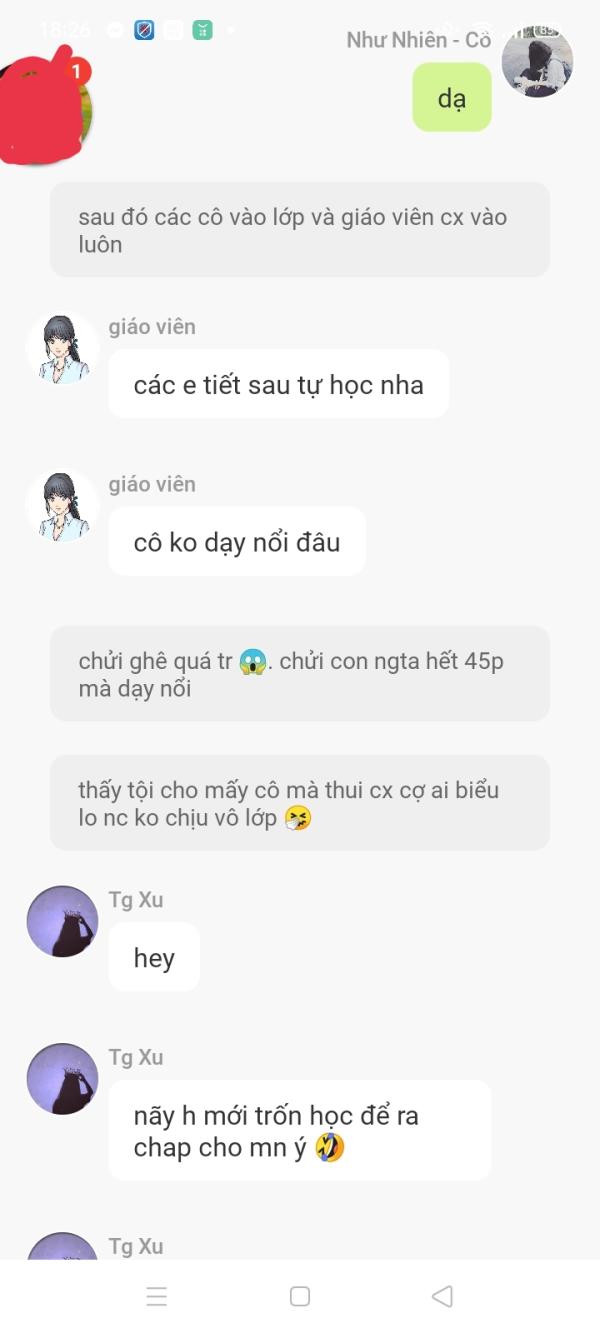Go back using the system back button

(442, 1296)
